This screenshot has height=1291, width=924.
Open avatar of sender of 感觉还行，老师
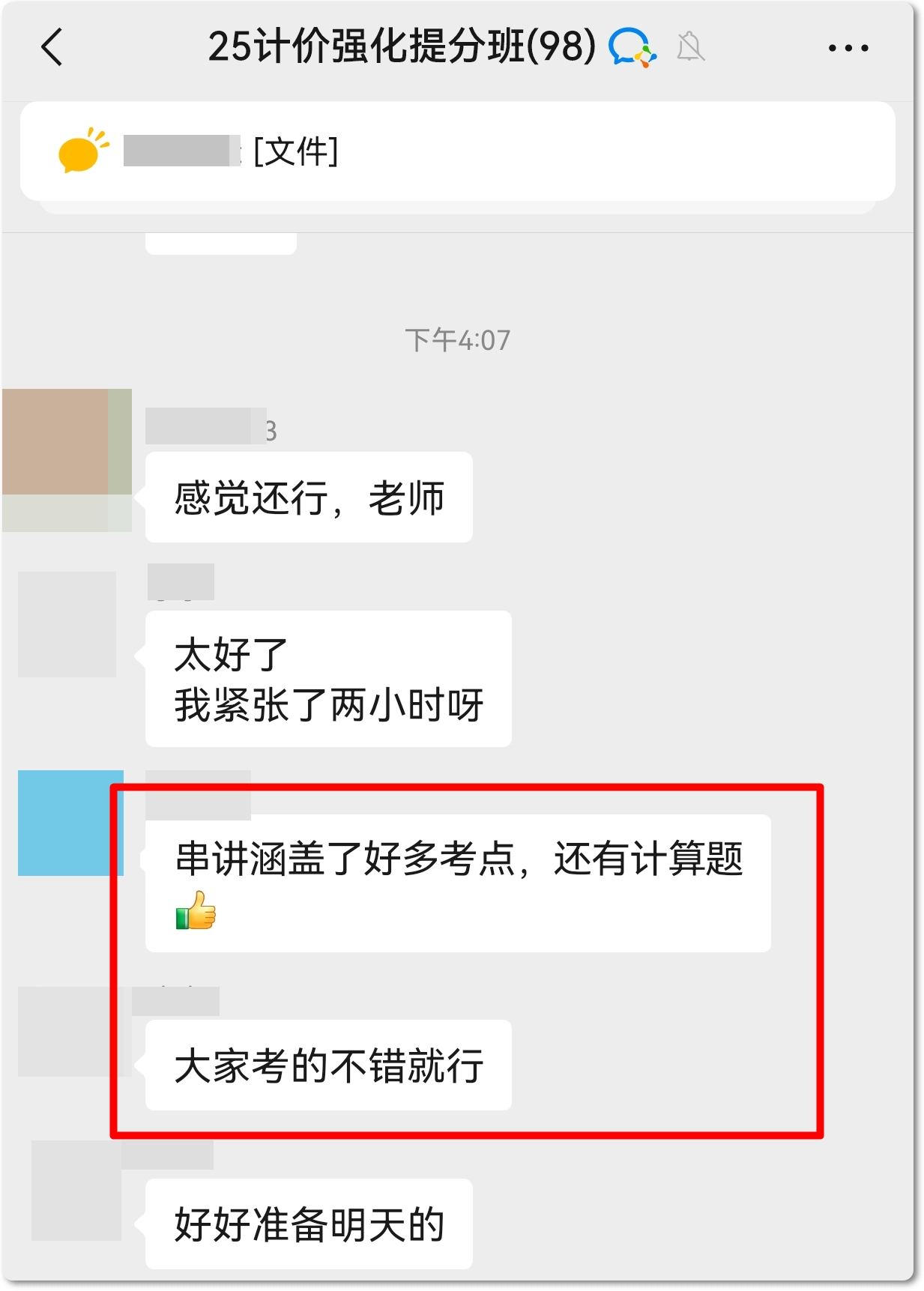click(x=67, y=459)
